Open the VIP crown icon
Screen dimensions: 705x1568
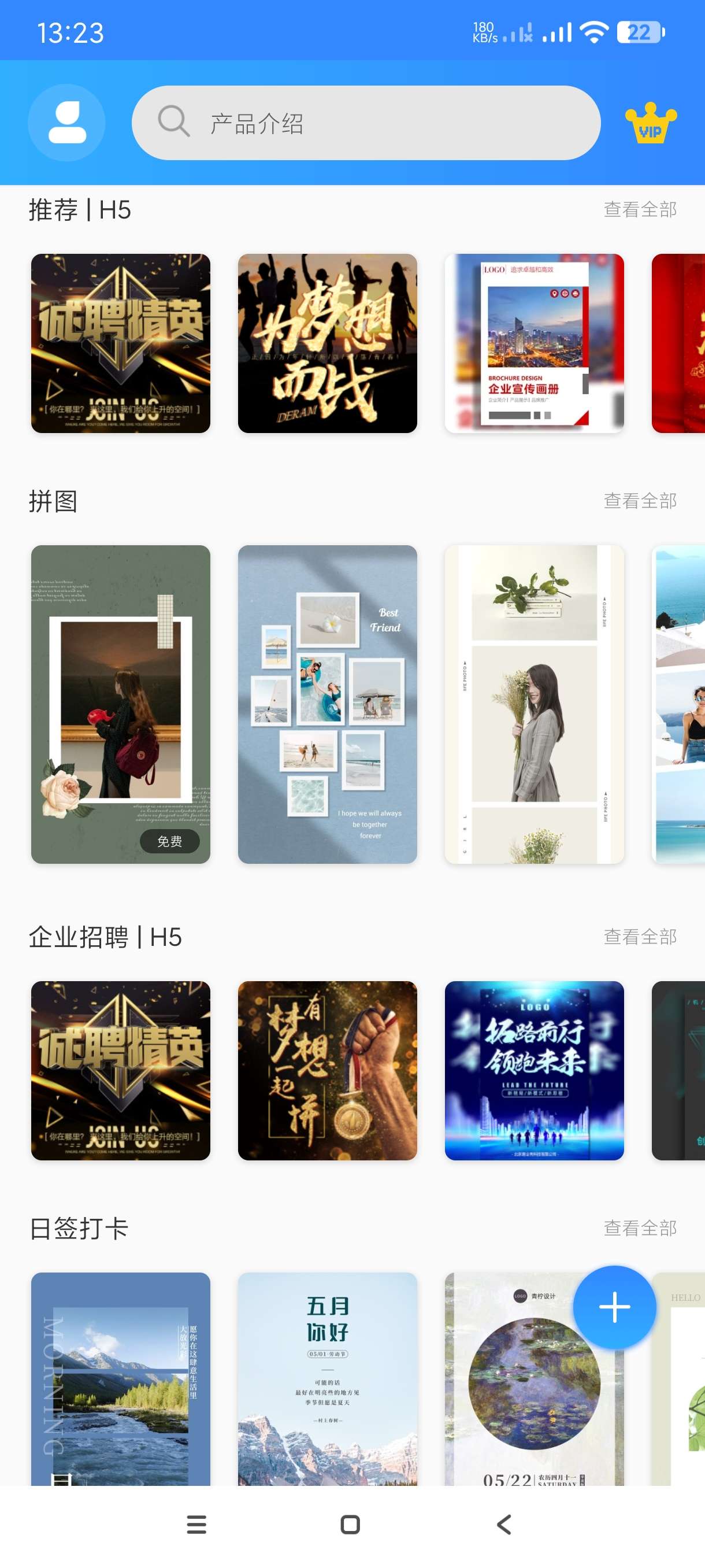[x=650, y=124]
